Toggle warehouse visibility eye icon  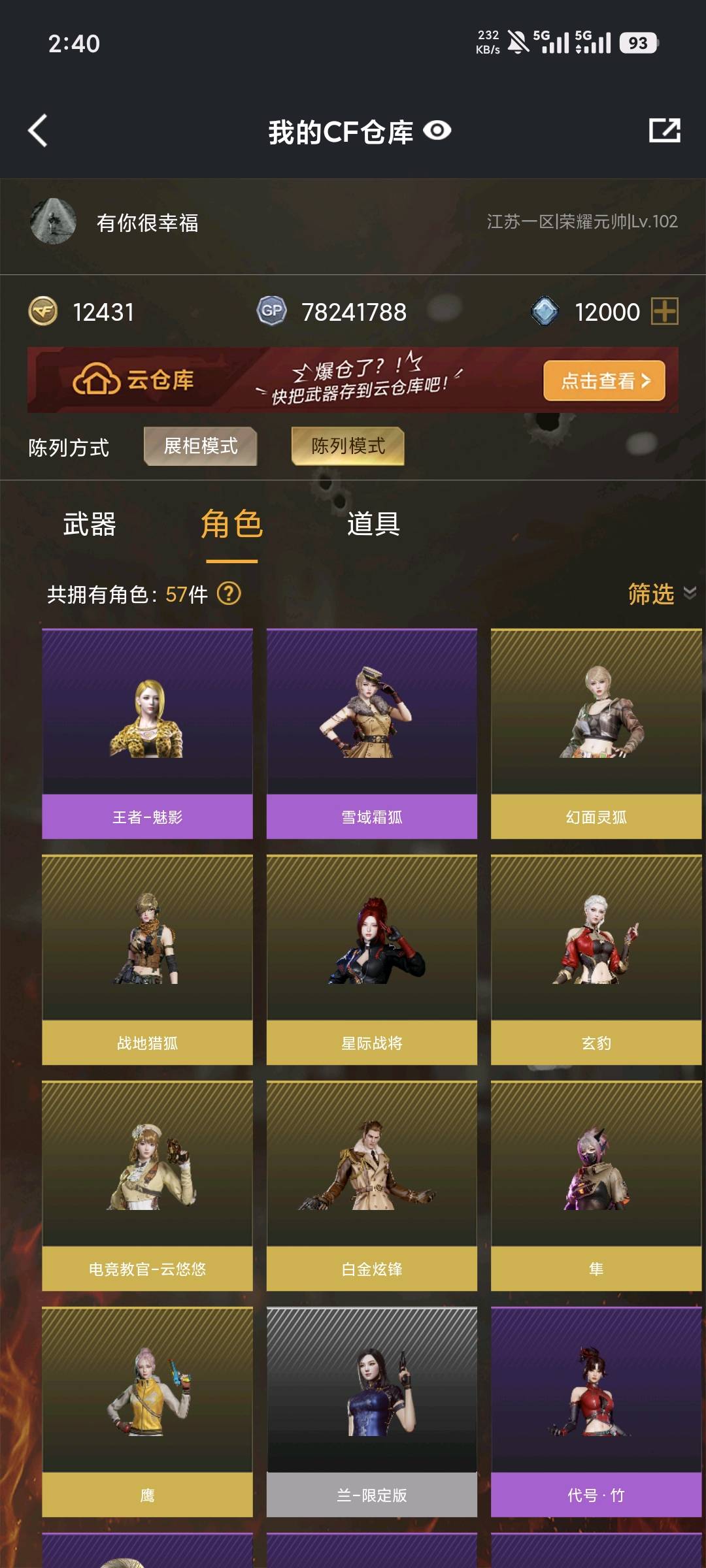pyautogui.click(x=437, y=131)
